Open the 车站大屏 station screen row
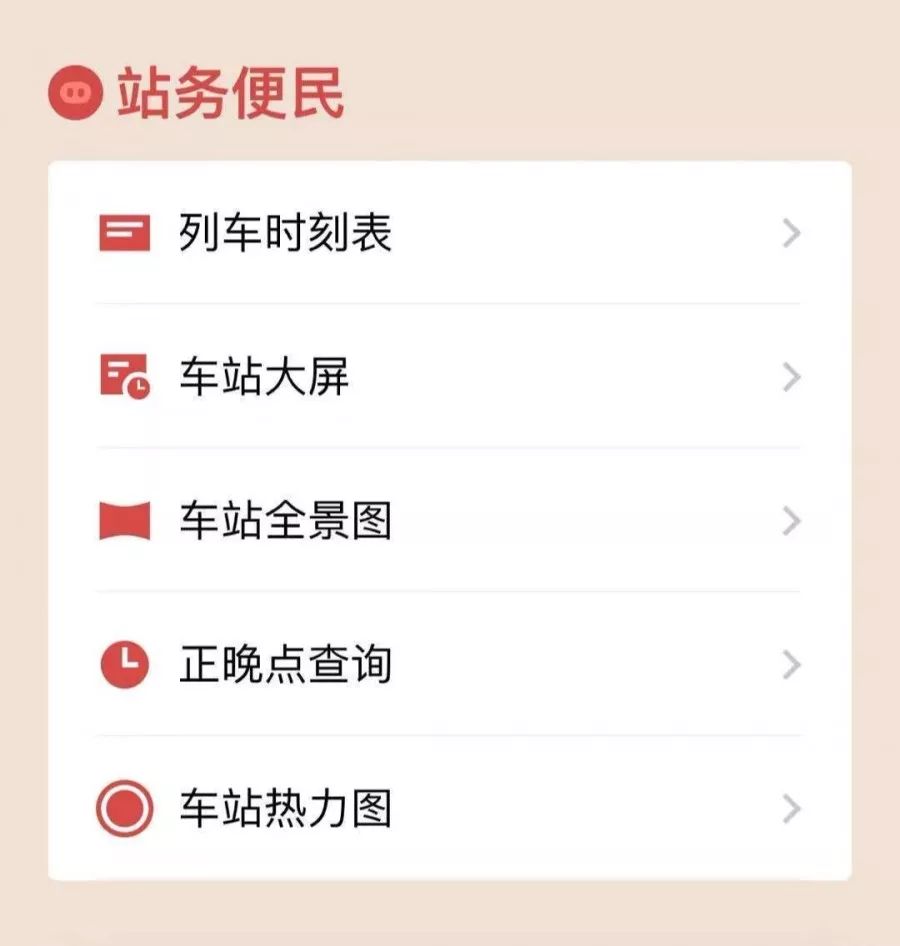 [449, 376]
